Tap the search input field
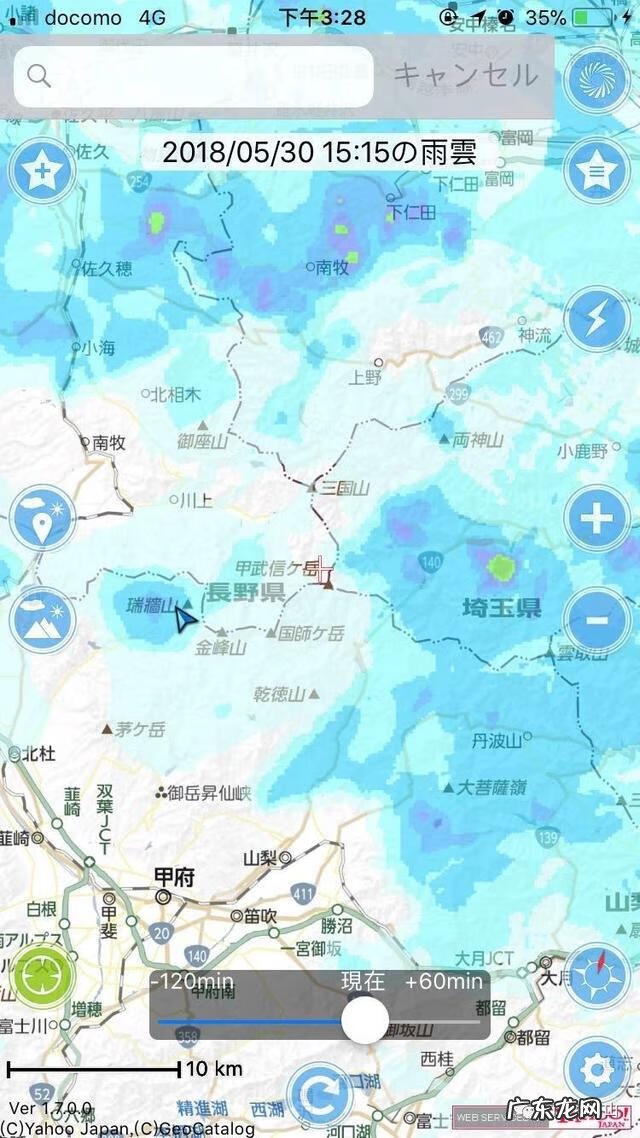 point(195,76)
